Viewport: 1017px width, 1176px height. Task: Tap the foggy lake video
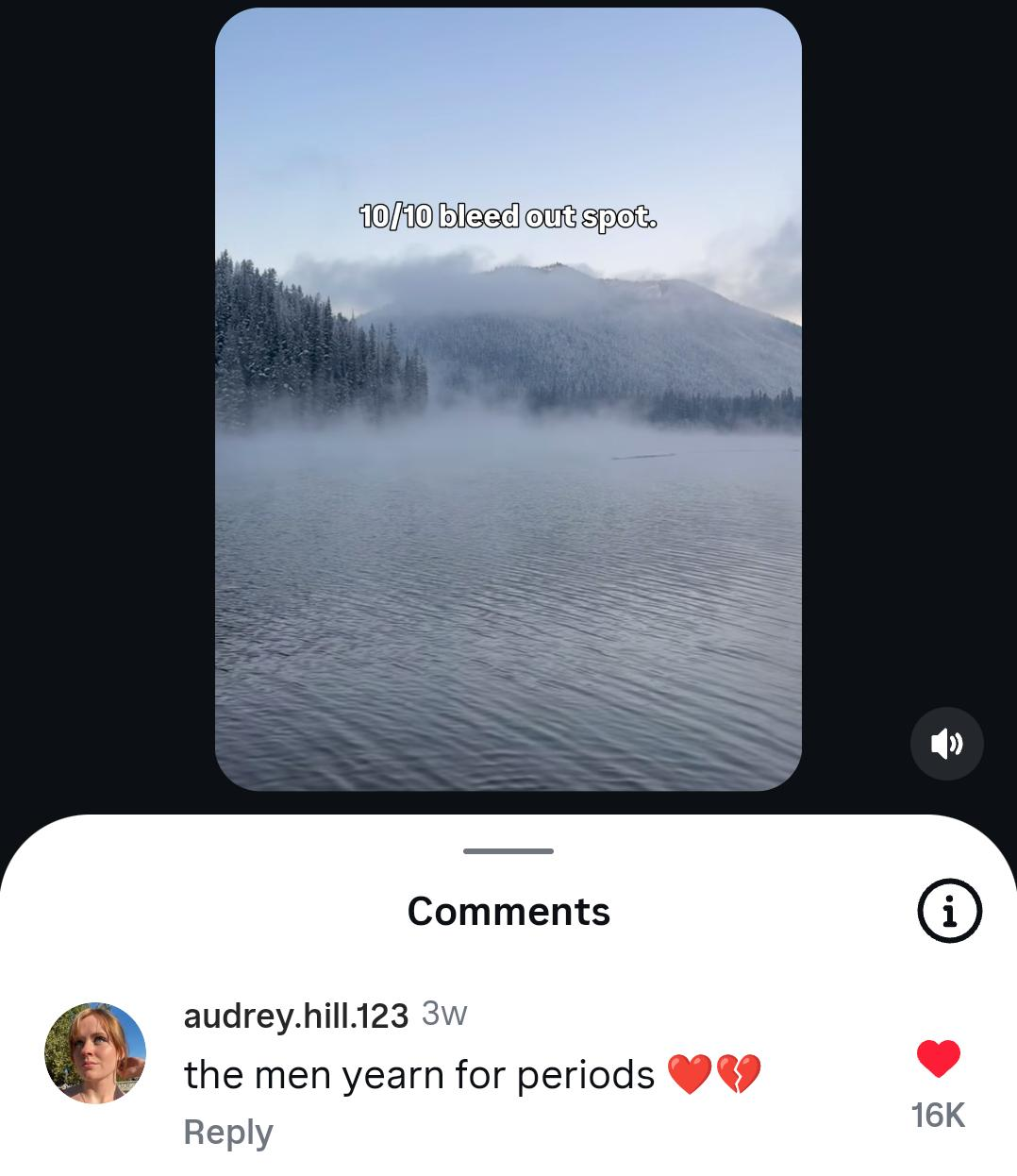(508, 472)
